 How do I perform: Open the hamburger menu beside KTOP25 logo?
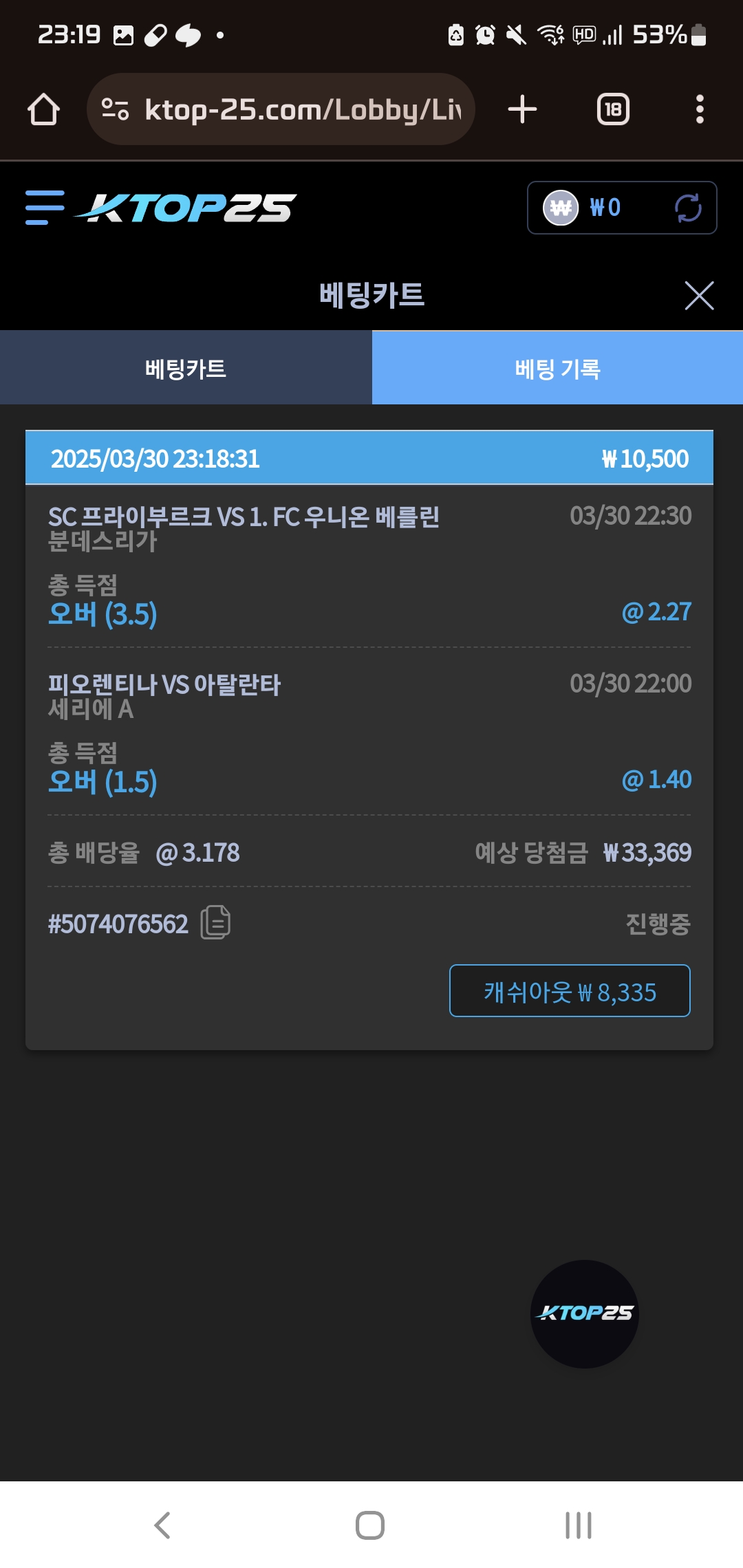click(45, 208)
